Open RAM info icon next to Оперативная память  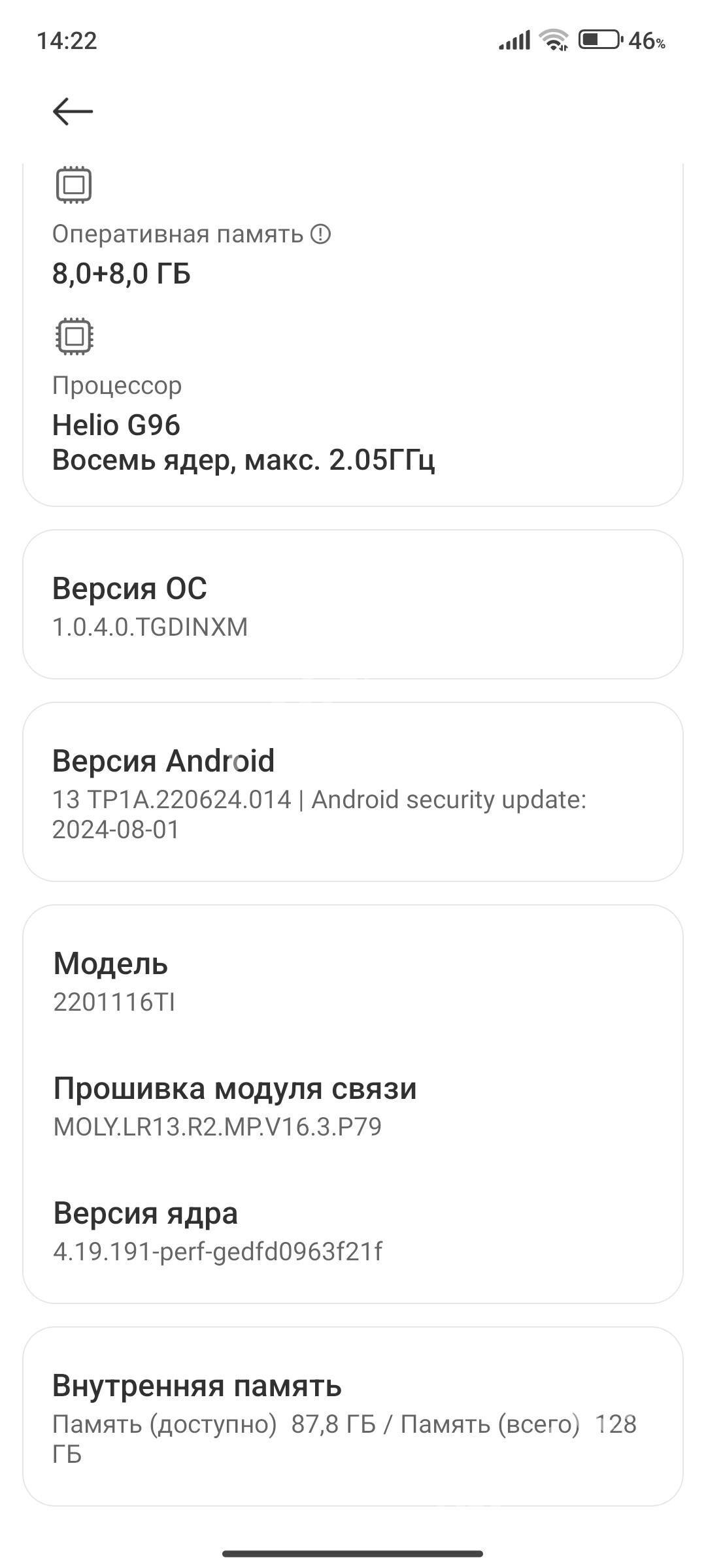320,234
